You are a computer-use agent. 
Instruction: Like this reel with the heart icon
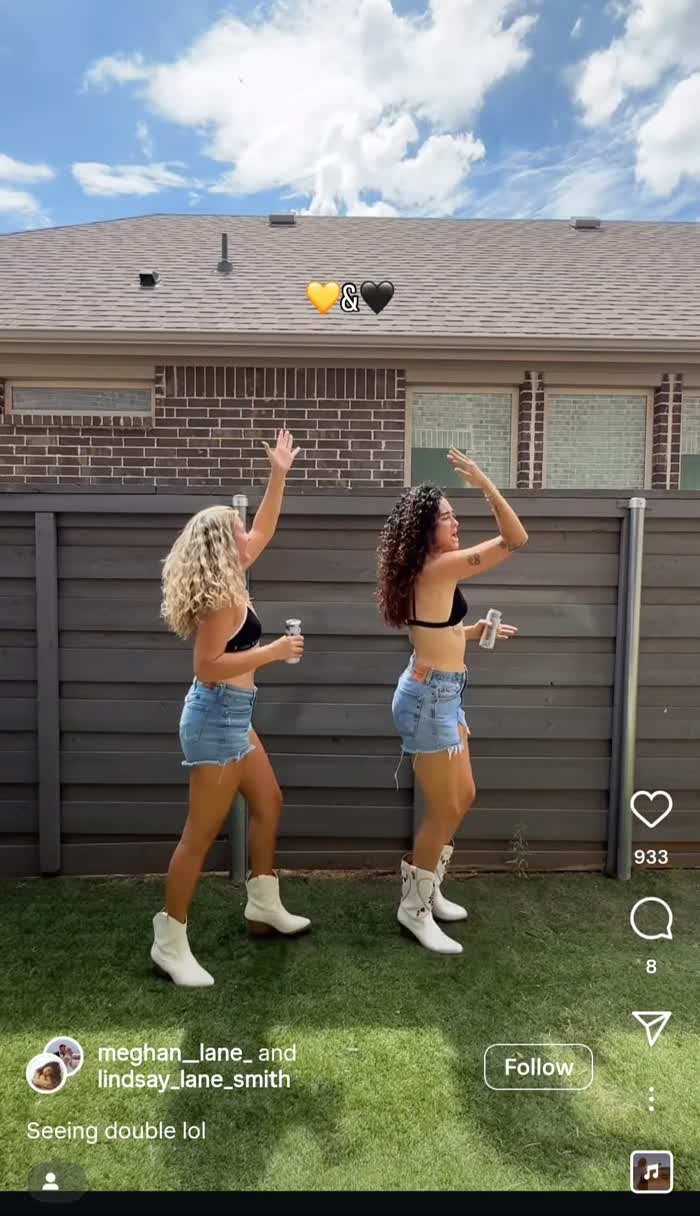click(x=651, y=809)
